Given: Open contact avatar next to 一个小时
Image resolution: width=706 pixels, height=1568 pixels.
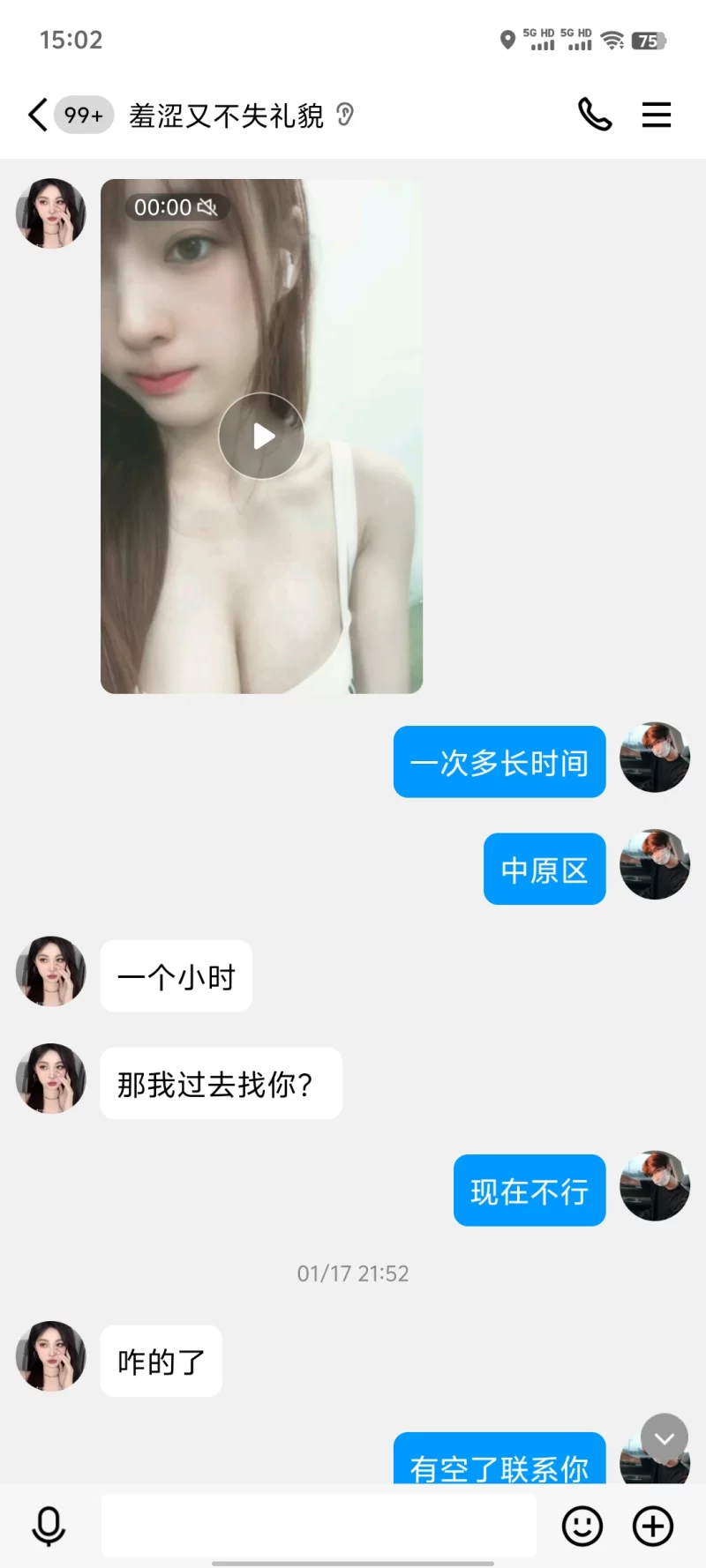Looking at the screenshot, I should (x=51, y=972).
